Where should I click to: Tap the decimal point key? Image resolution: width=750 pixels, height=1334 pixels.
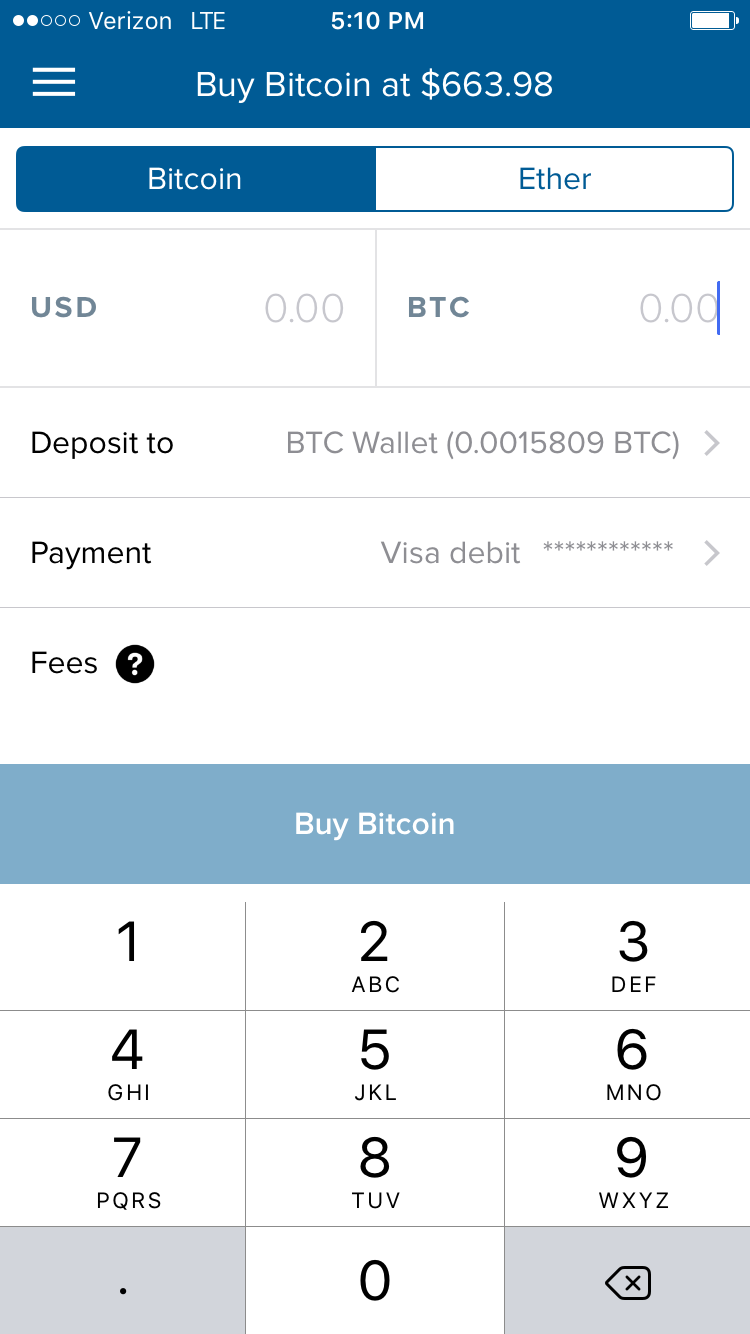(122, 1280)
